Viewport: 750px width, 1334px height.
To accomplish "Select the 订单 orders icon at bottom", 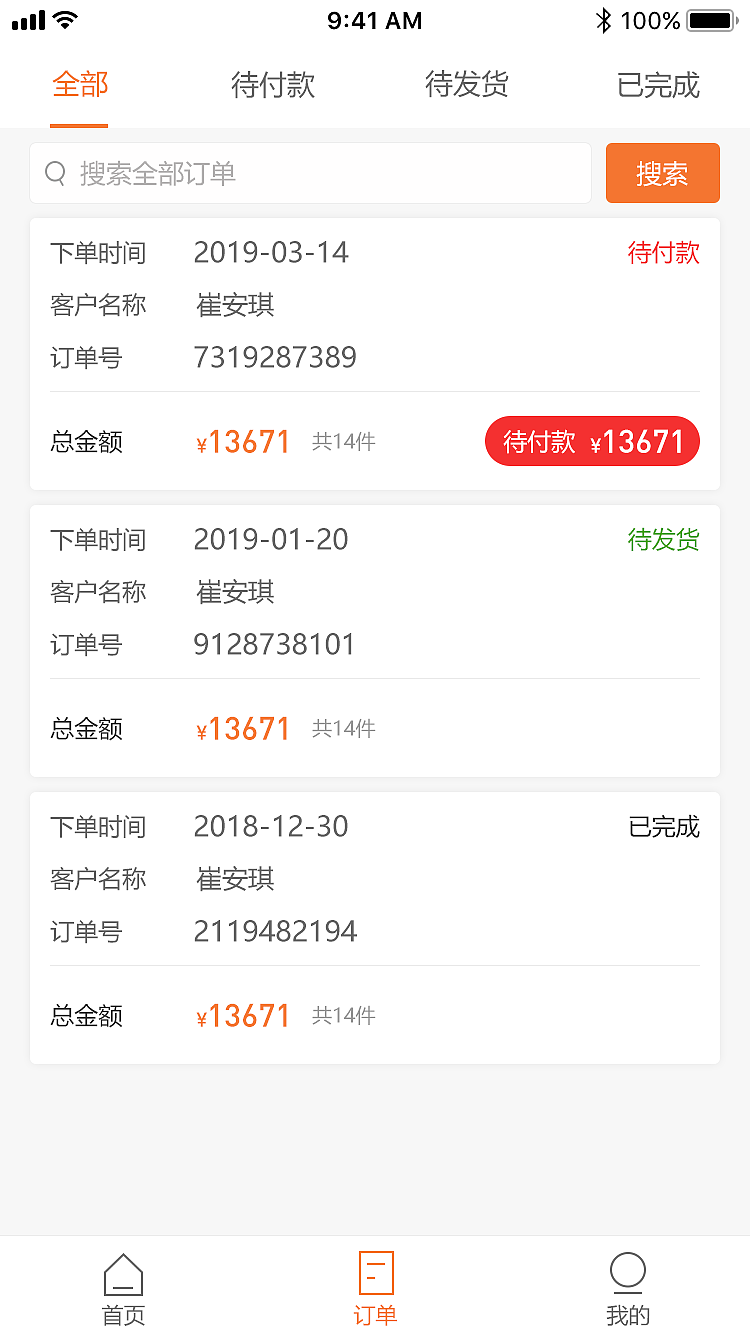I will pyautogui.click(x=375, y=1274).
